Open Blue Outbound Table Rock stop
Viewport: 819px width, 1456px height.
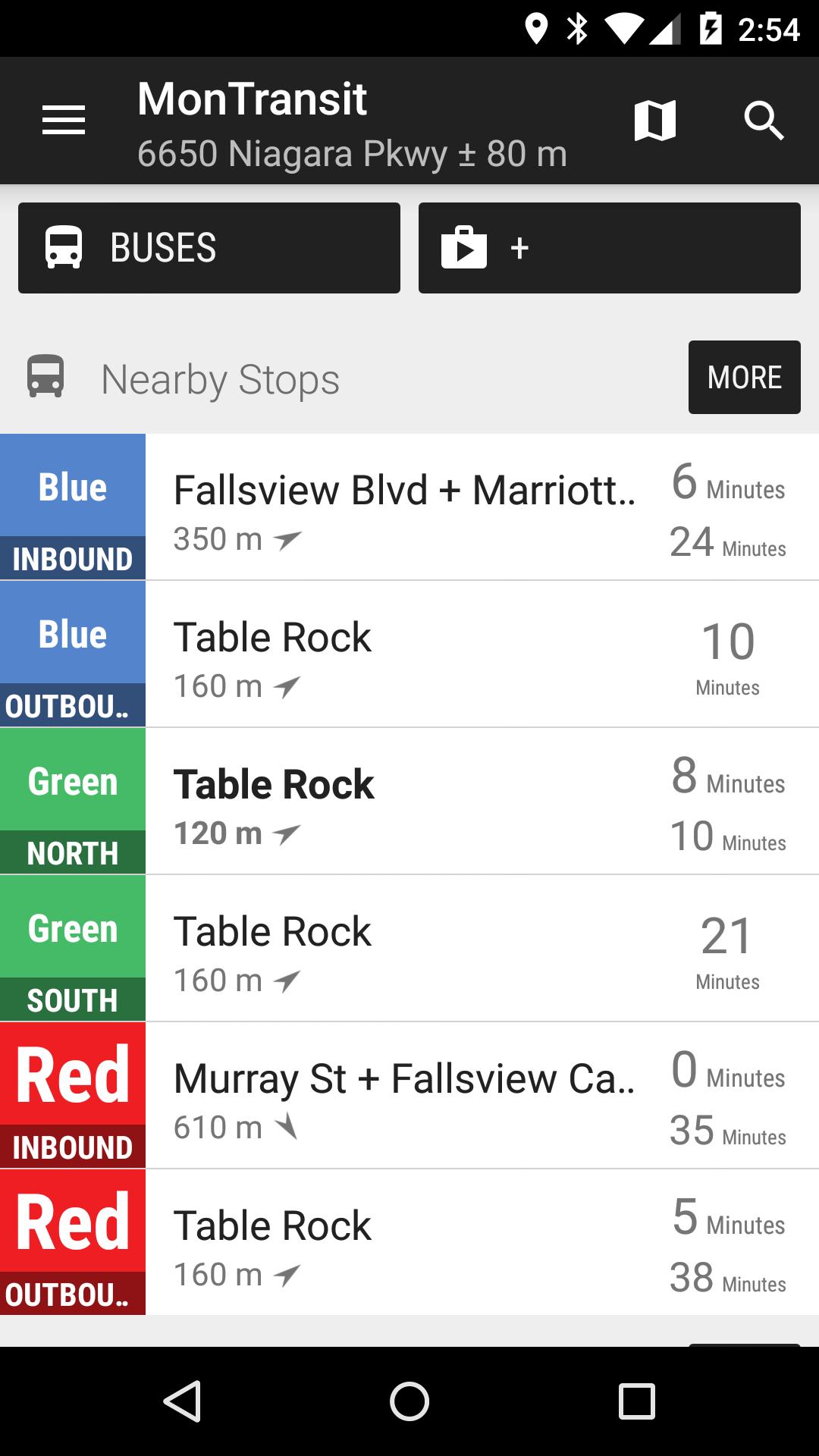405,654
